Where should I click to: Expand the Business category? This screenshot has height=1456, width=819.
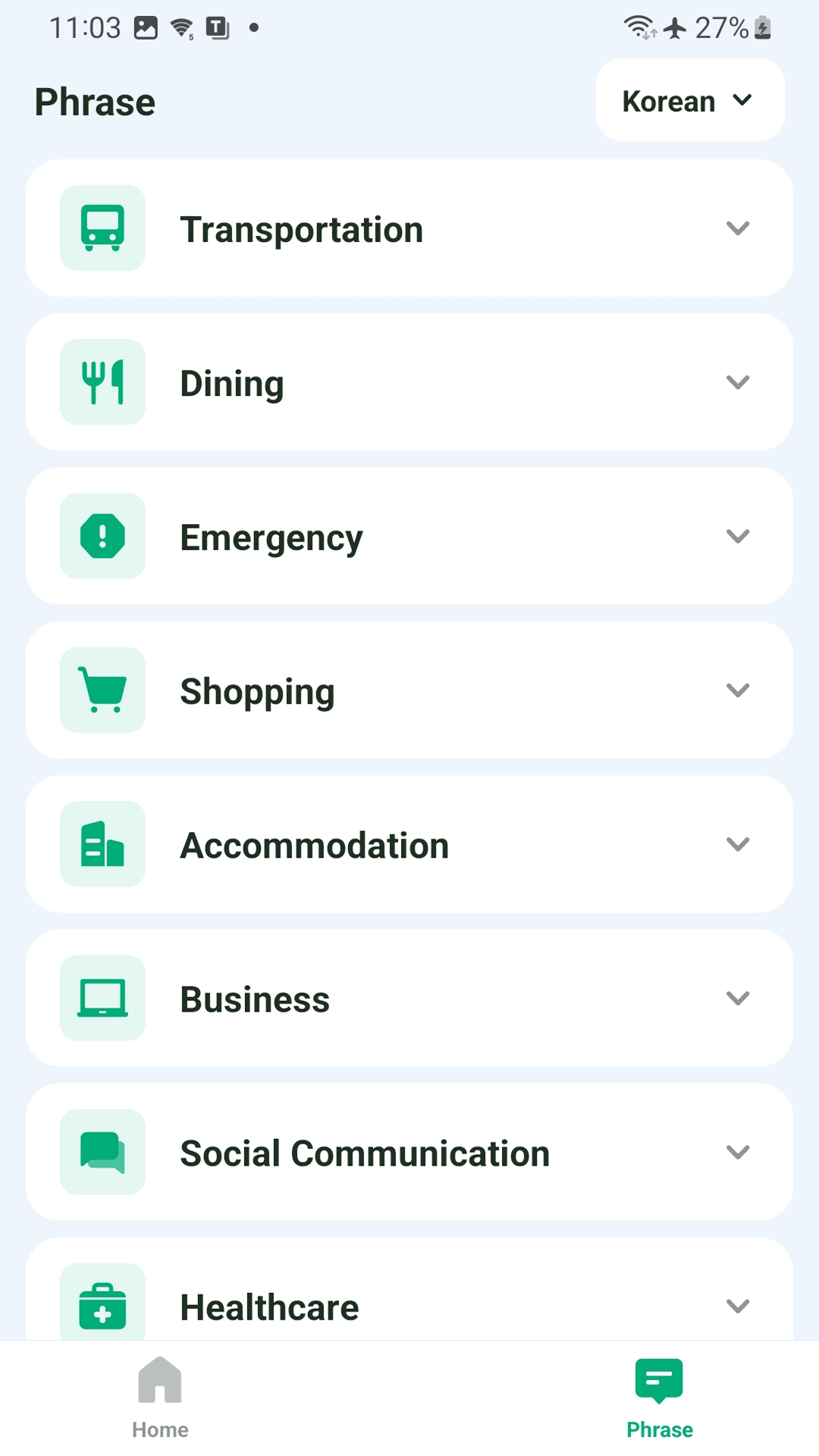click(x=409, y=998)
